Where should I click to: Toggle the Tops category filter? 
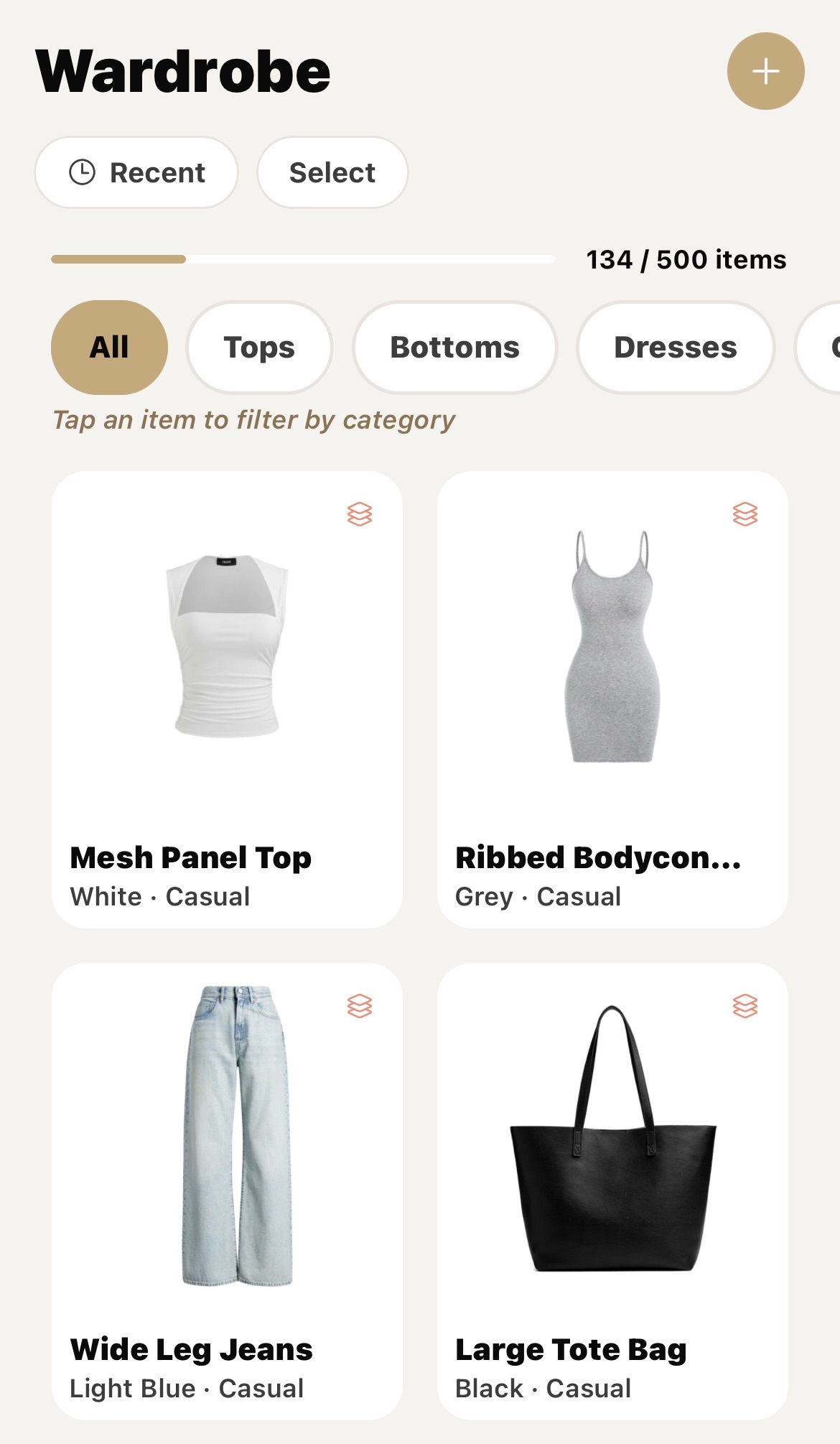258,347
